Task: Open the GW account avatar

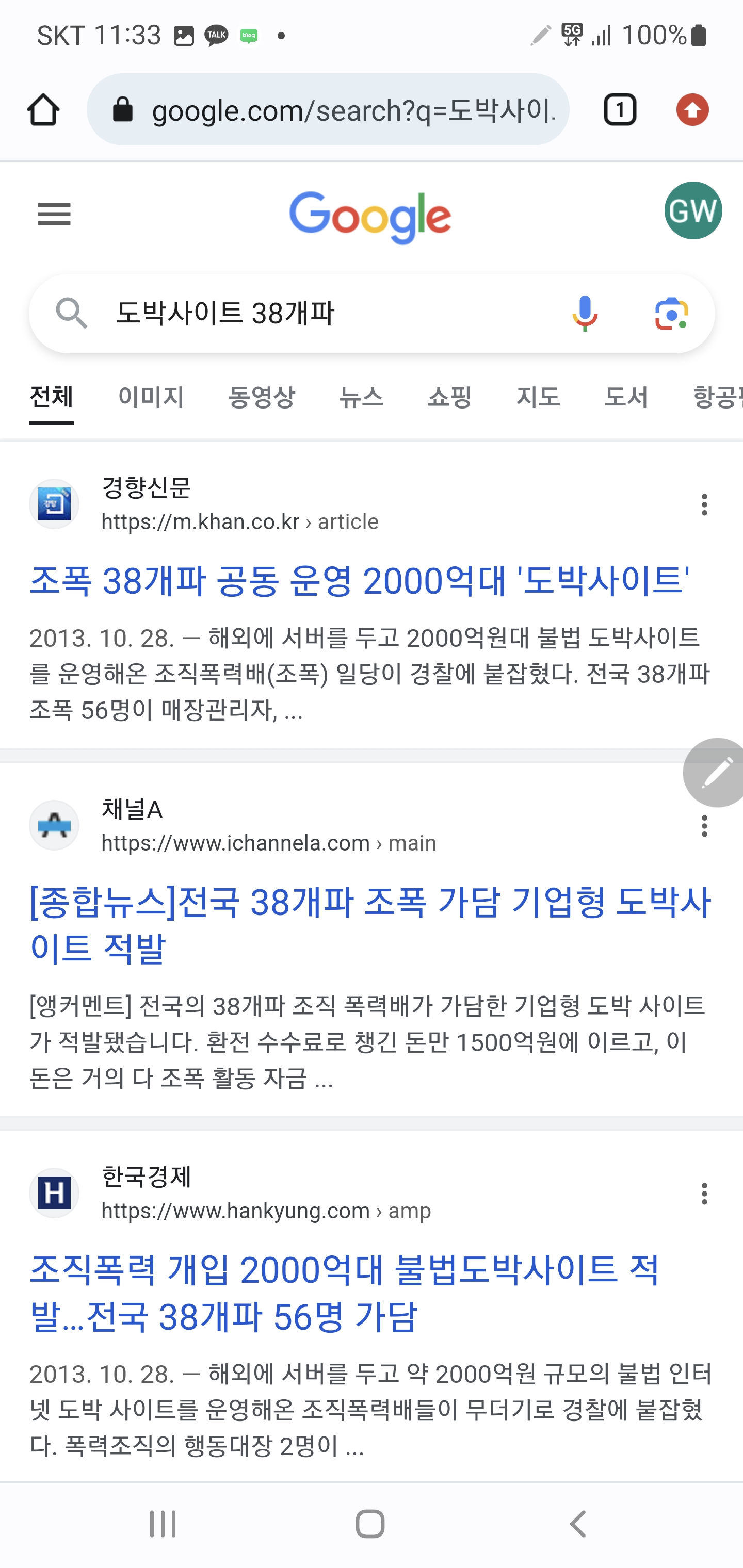Action: pos(692,210)
